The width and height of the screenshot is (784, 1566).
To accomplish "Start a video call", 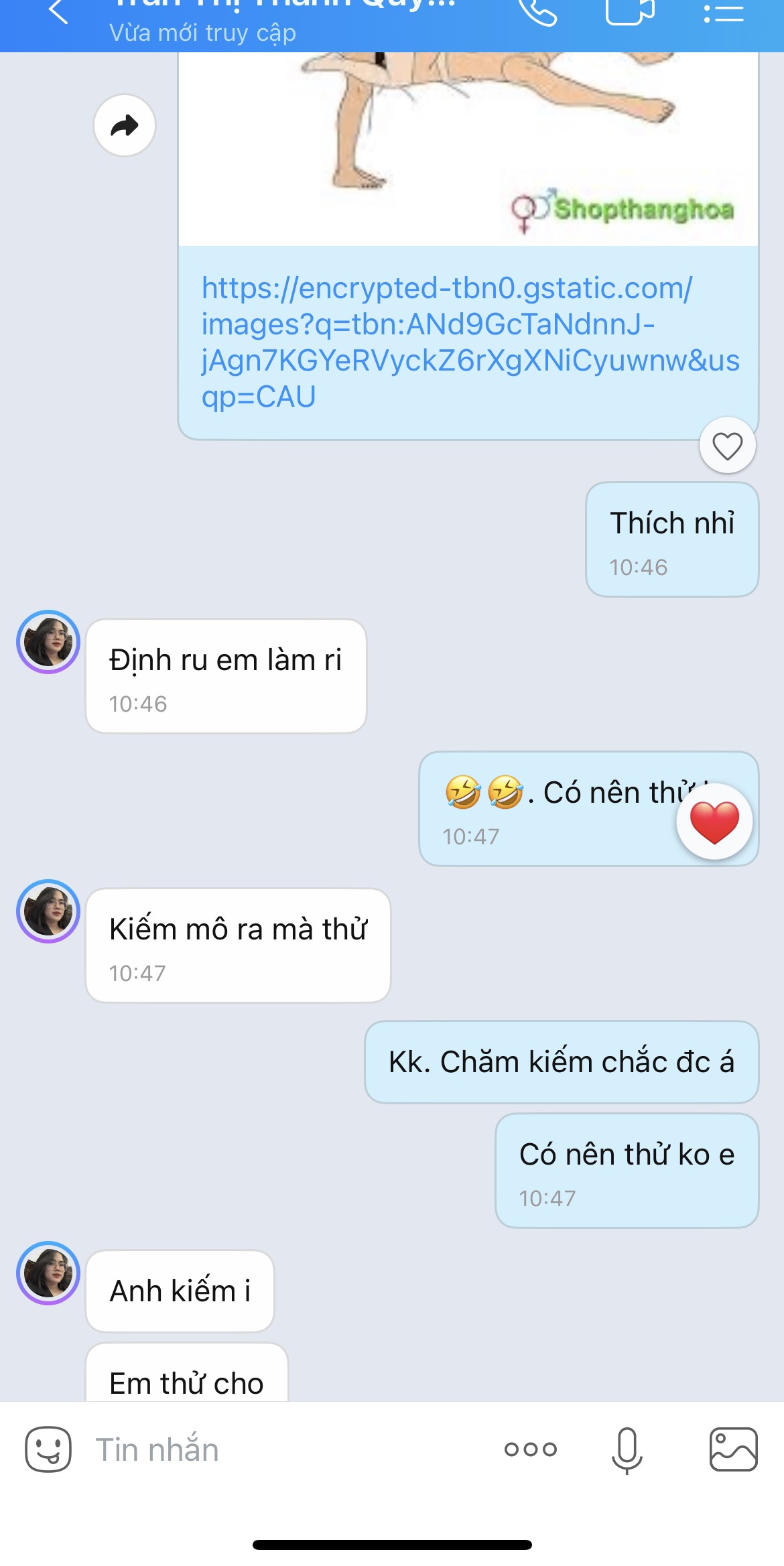I will tap(629, 12).
